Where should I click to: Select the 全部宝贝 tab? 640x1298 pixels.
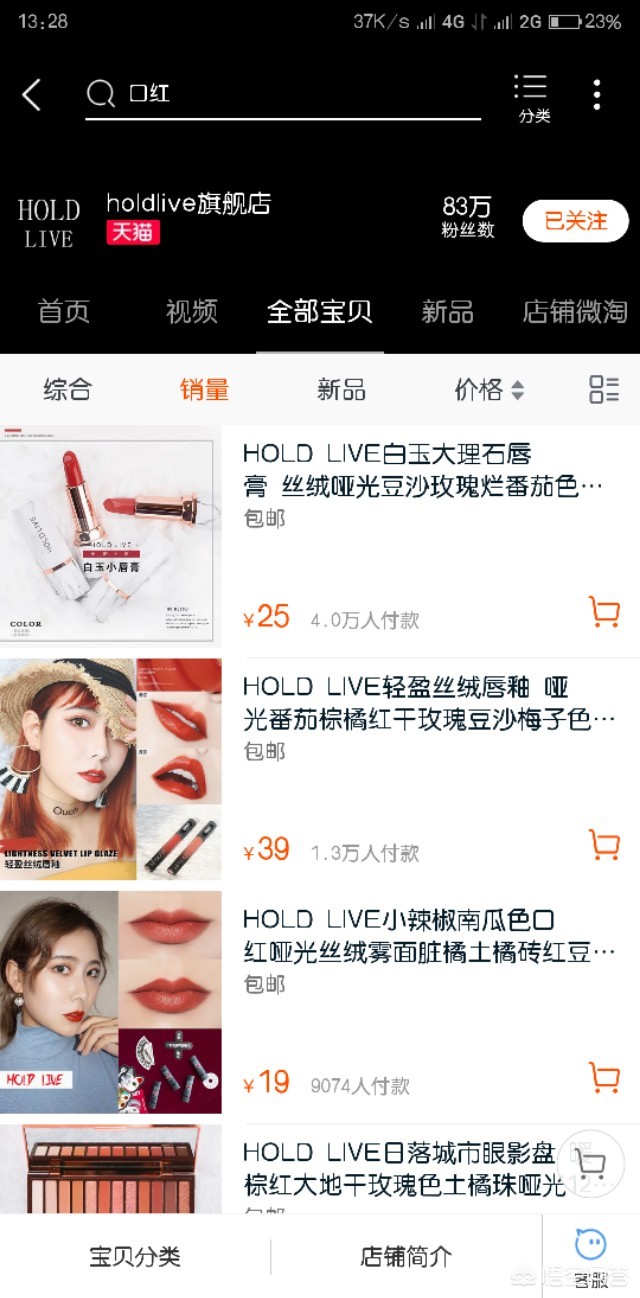[319, 311]
